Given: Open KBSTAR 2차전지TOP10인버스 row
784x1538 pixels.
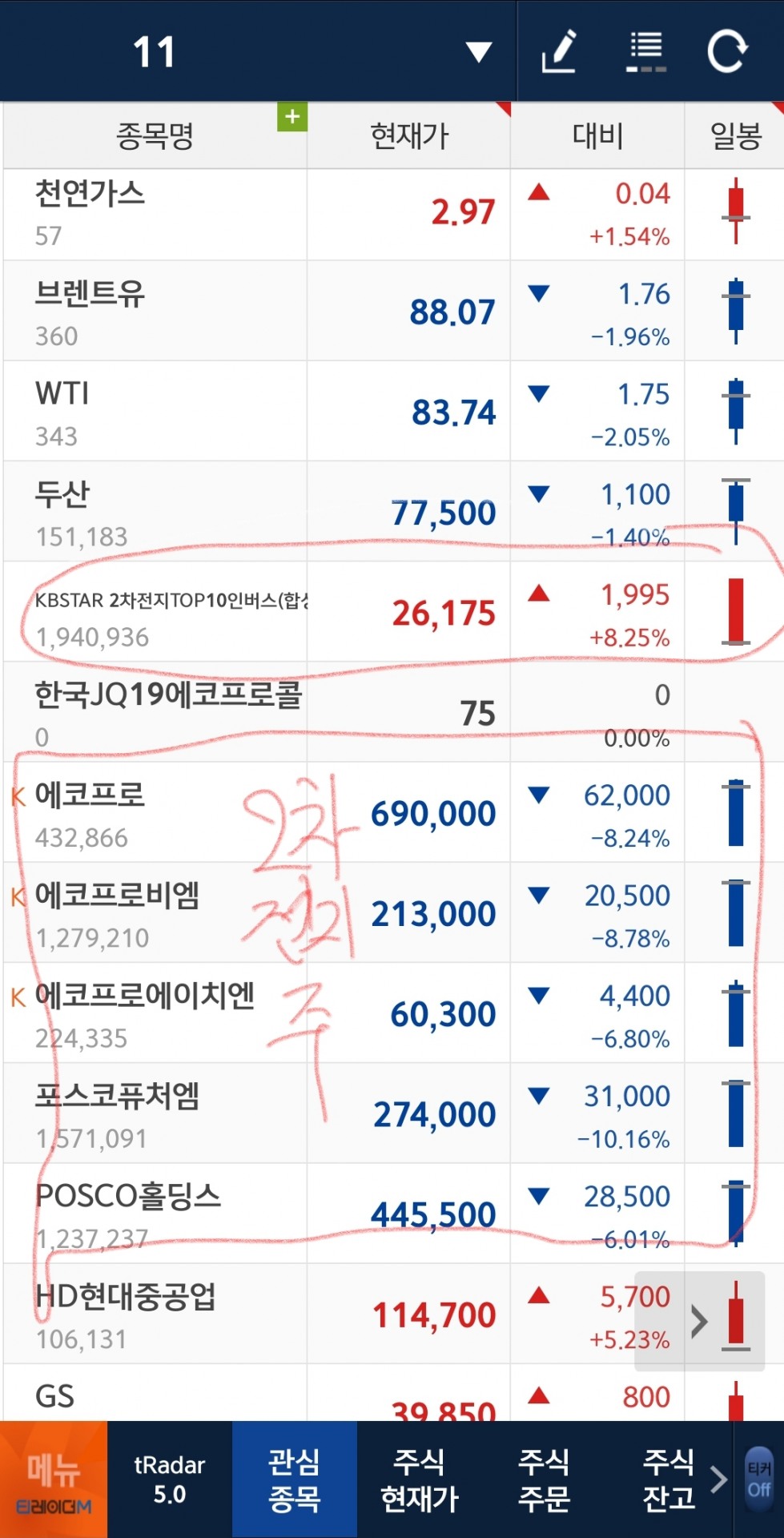Looking at the screenshot, I should pyautogui.click(x=392, y=612).
